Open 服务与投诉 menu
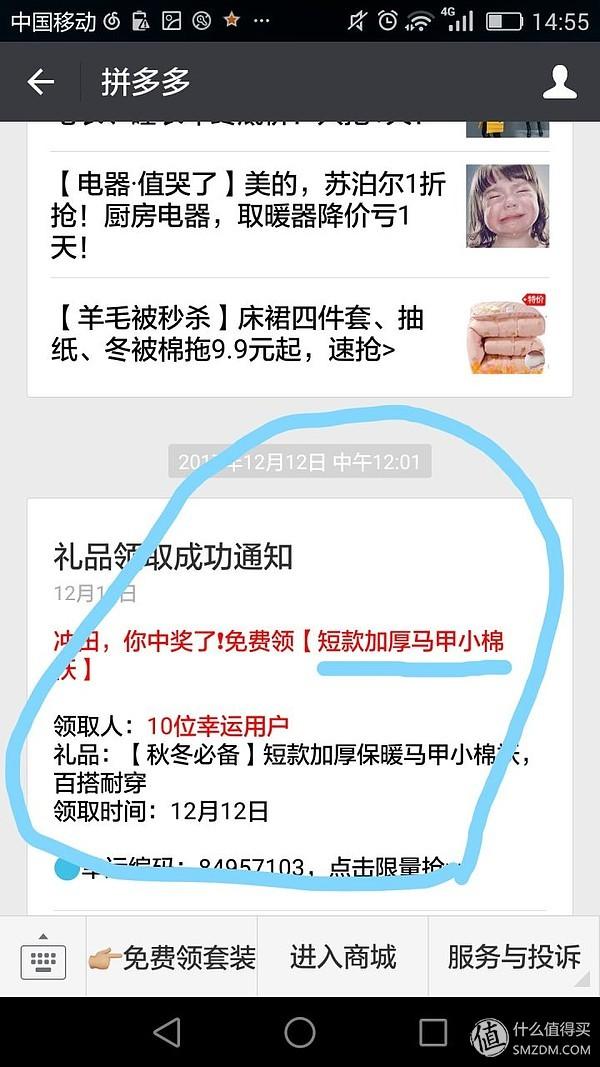600x1067 pixels. click(x=514, y=958)
